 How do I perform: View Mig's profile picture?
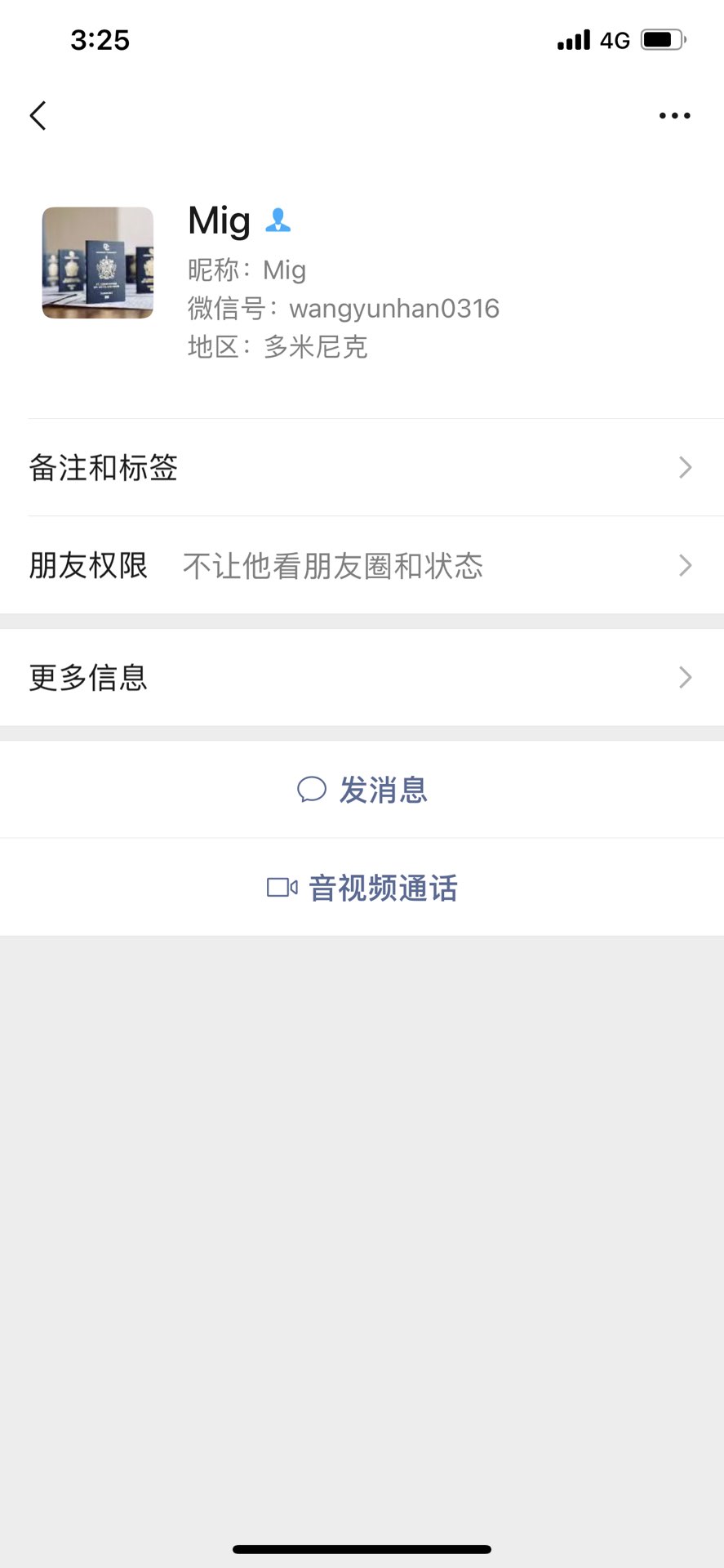pos(98,263)
